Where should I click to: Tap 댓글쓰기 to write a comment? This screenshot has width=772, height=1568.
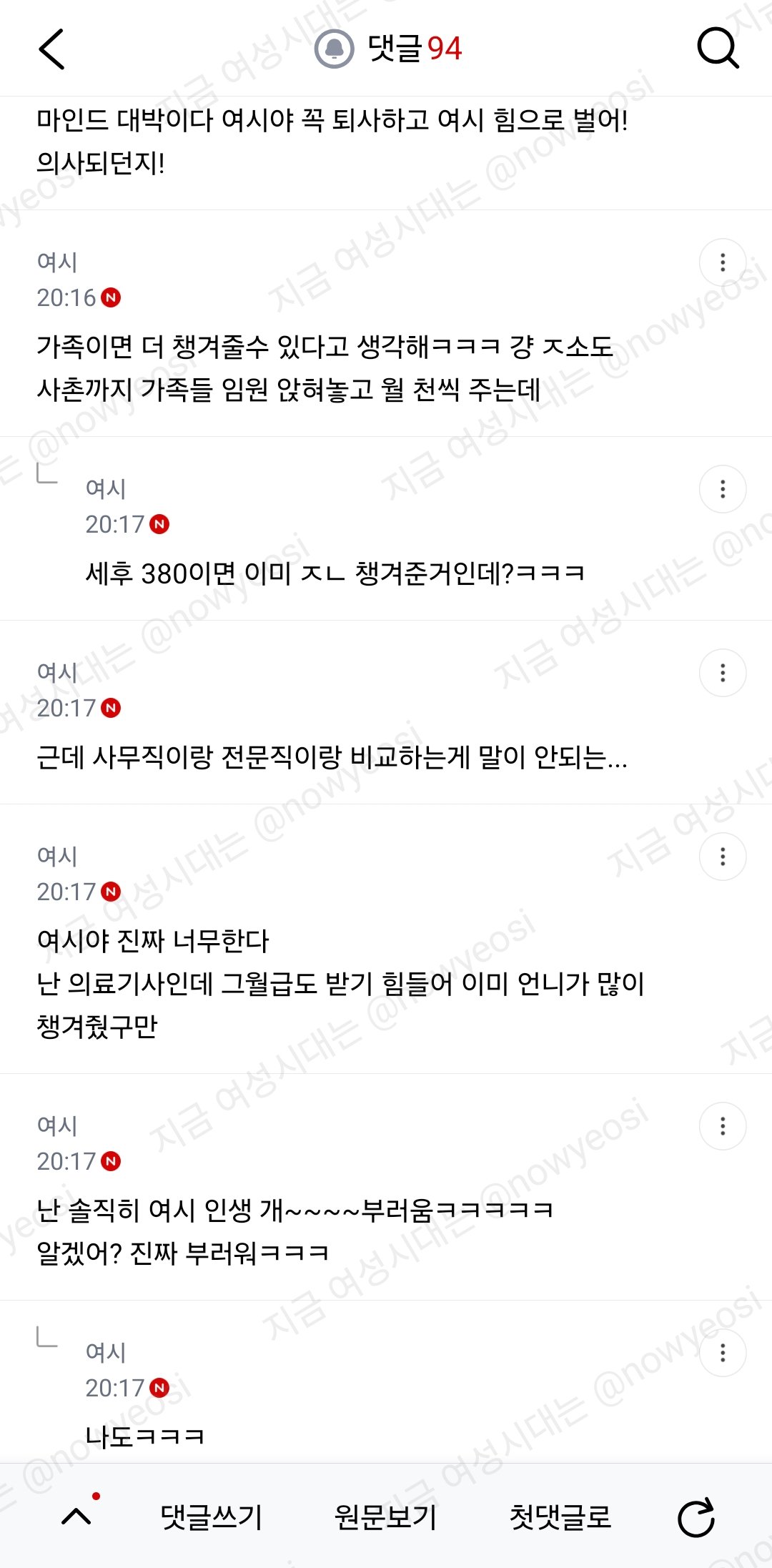pyautogui.click(x=212, y=1517)
